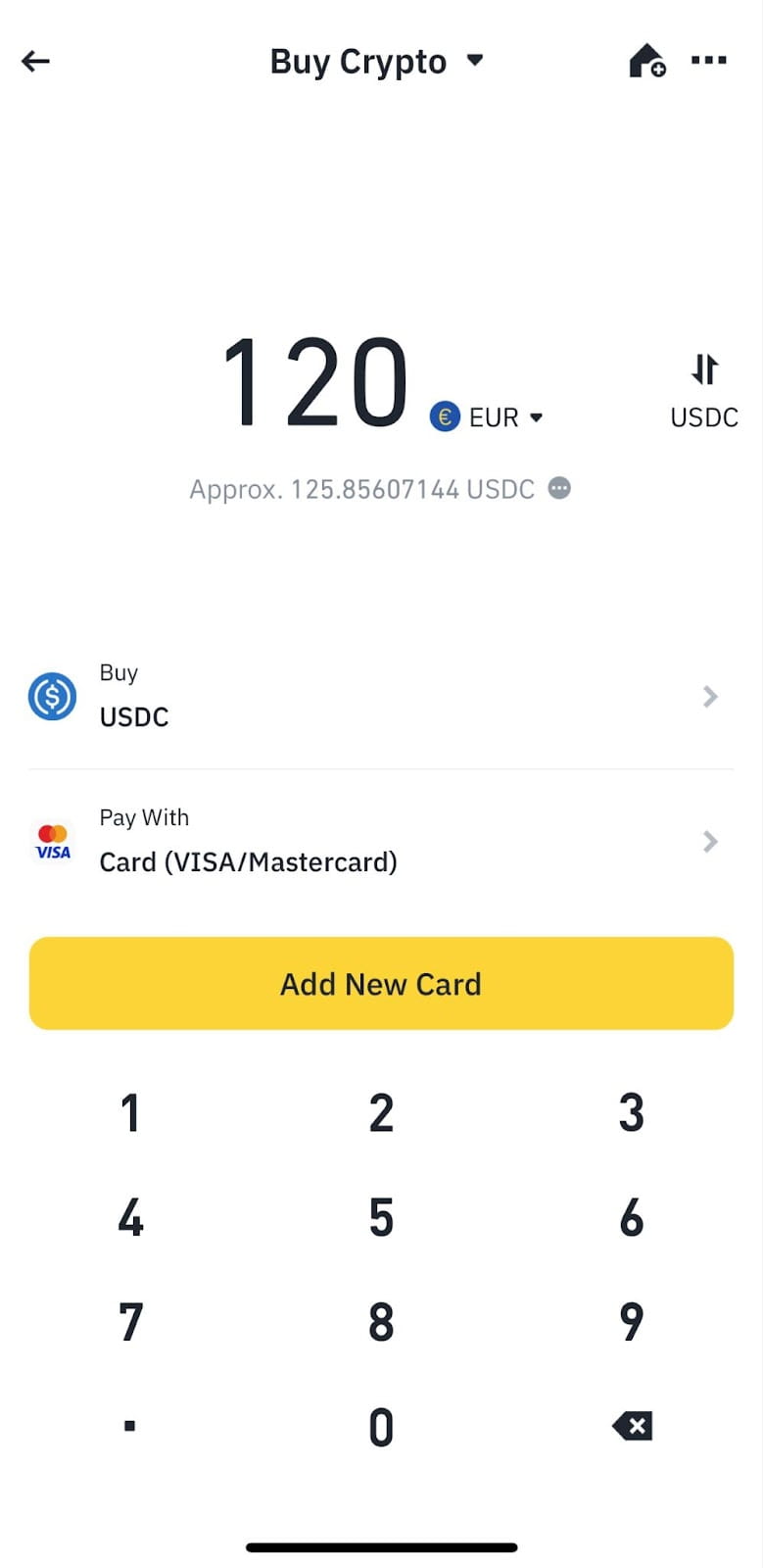Image resolution: width=763 pixels, height=1568 pixels.
Task: Enter digit 0 on the keypad
Action: (381, 1427)
